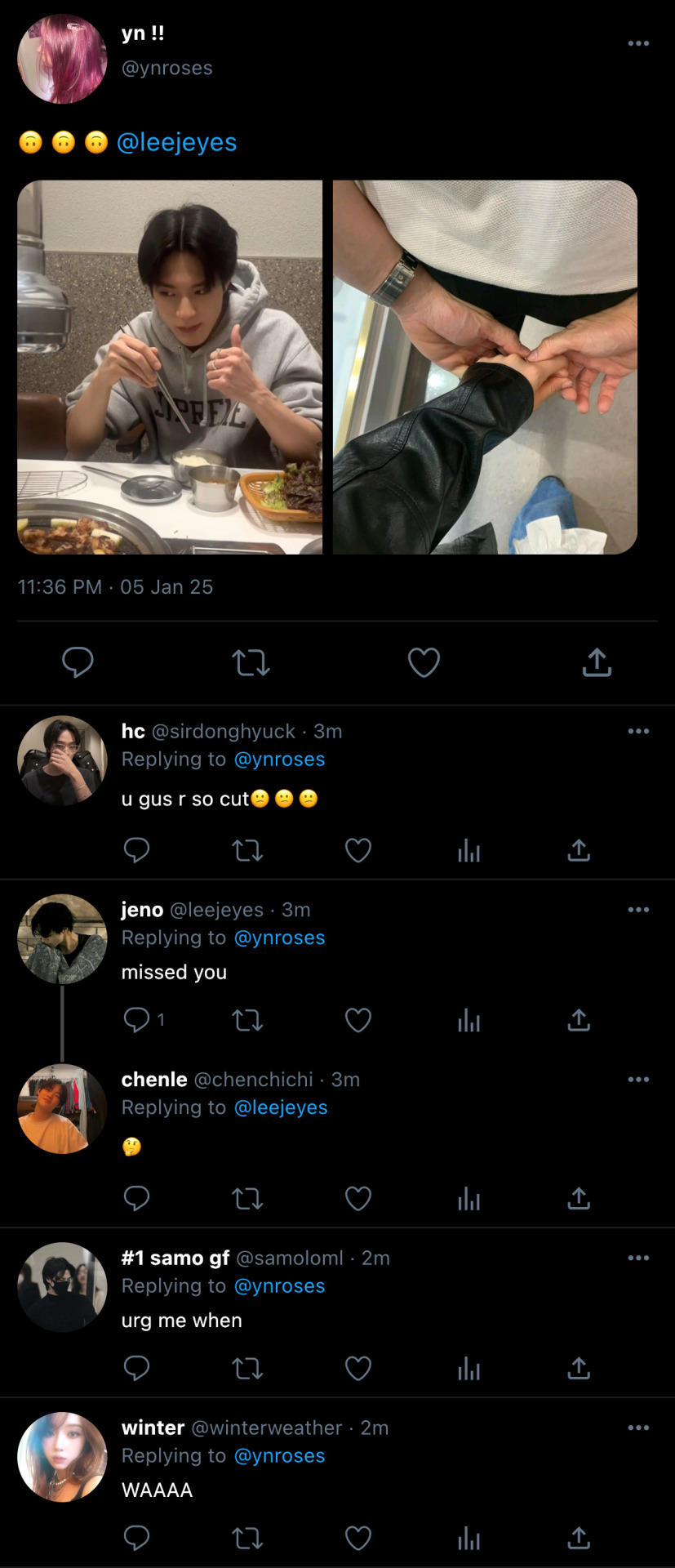This screenshot has width=675, height=1568.
Task: Like winter's 'WAAAA' reply
Action: (x=358, y=1538)
